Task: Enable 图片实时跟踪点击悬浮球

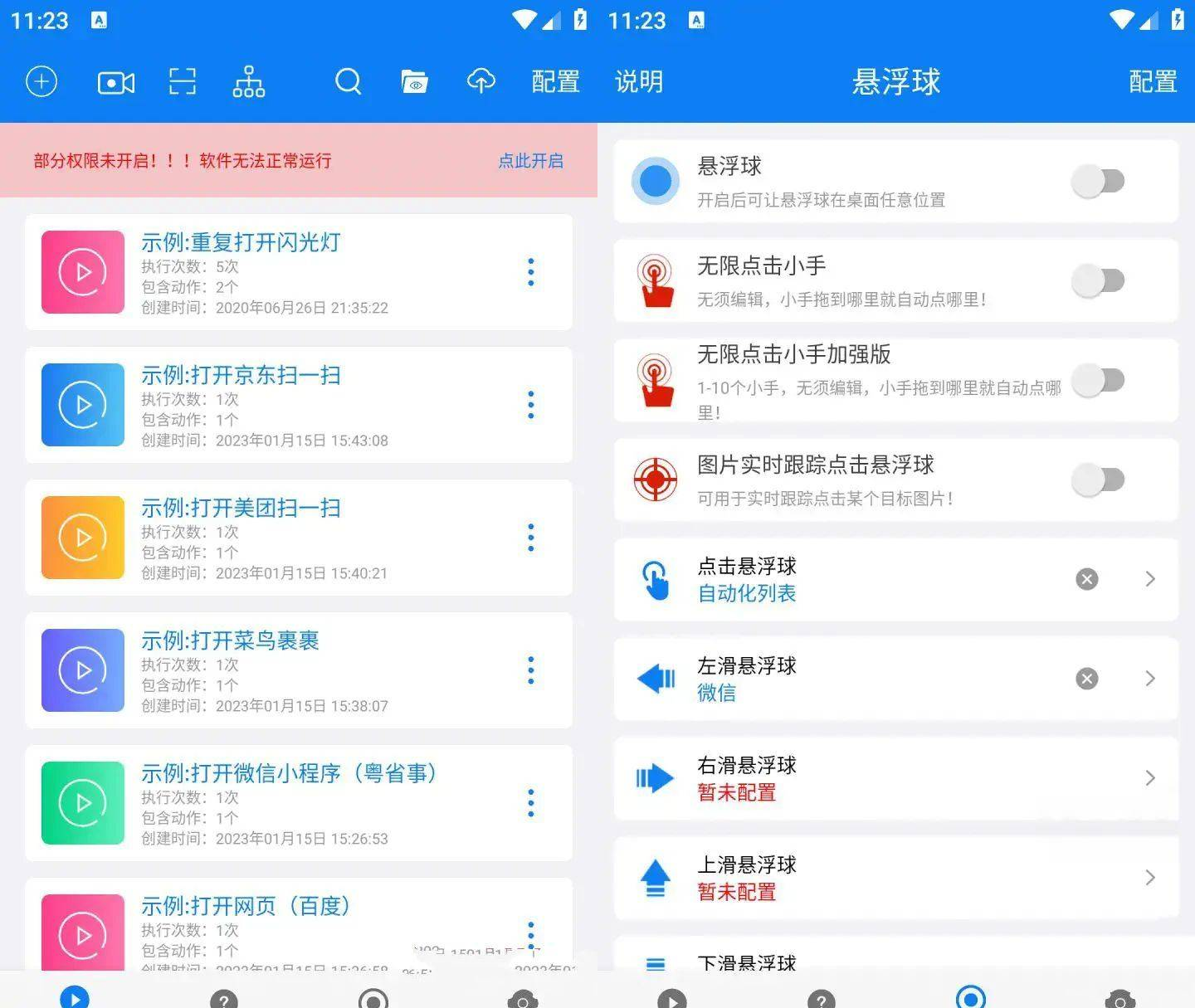Action: tap(1098, 480)
